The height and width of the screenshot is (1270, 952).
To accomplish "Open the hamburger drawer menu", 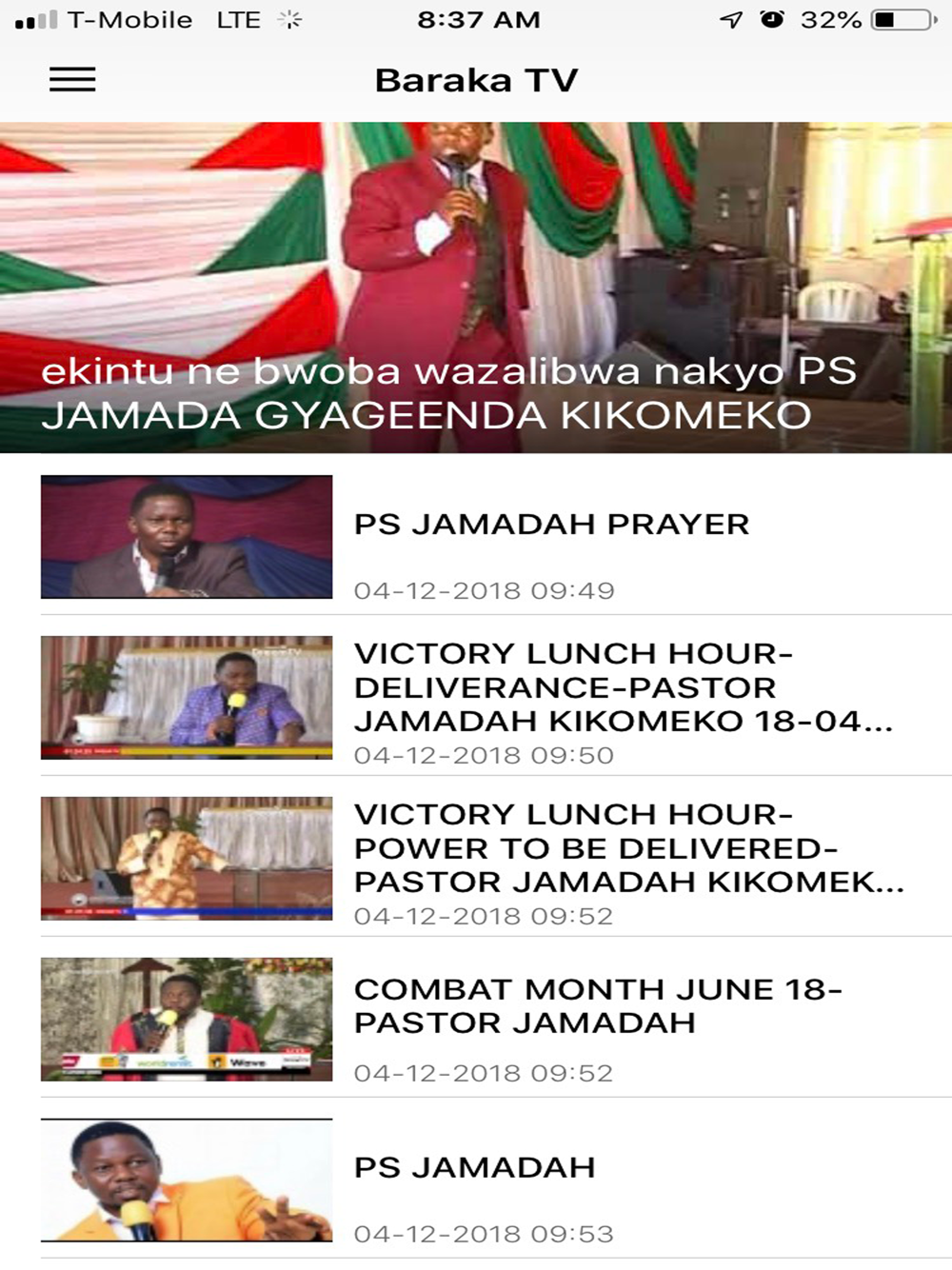I will 72,80.
